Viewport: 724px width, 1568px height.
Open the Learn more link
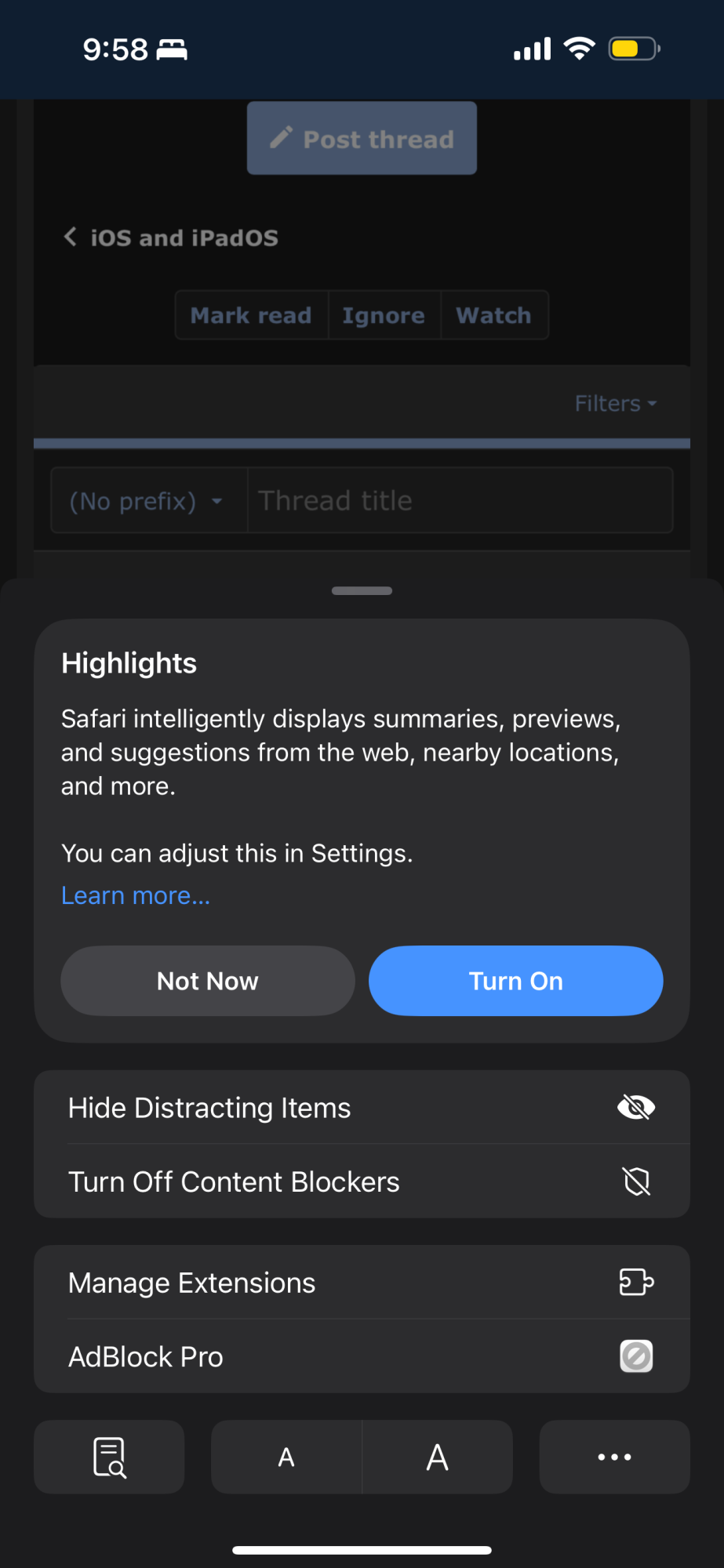tap(136, 895)
